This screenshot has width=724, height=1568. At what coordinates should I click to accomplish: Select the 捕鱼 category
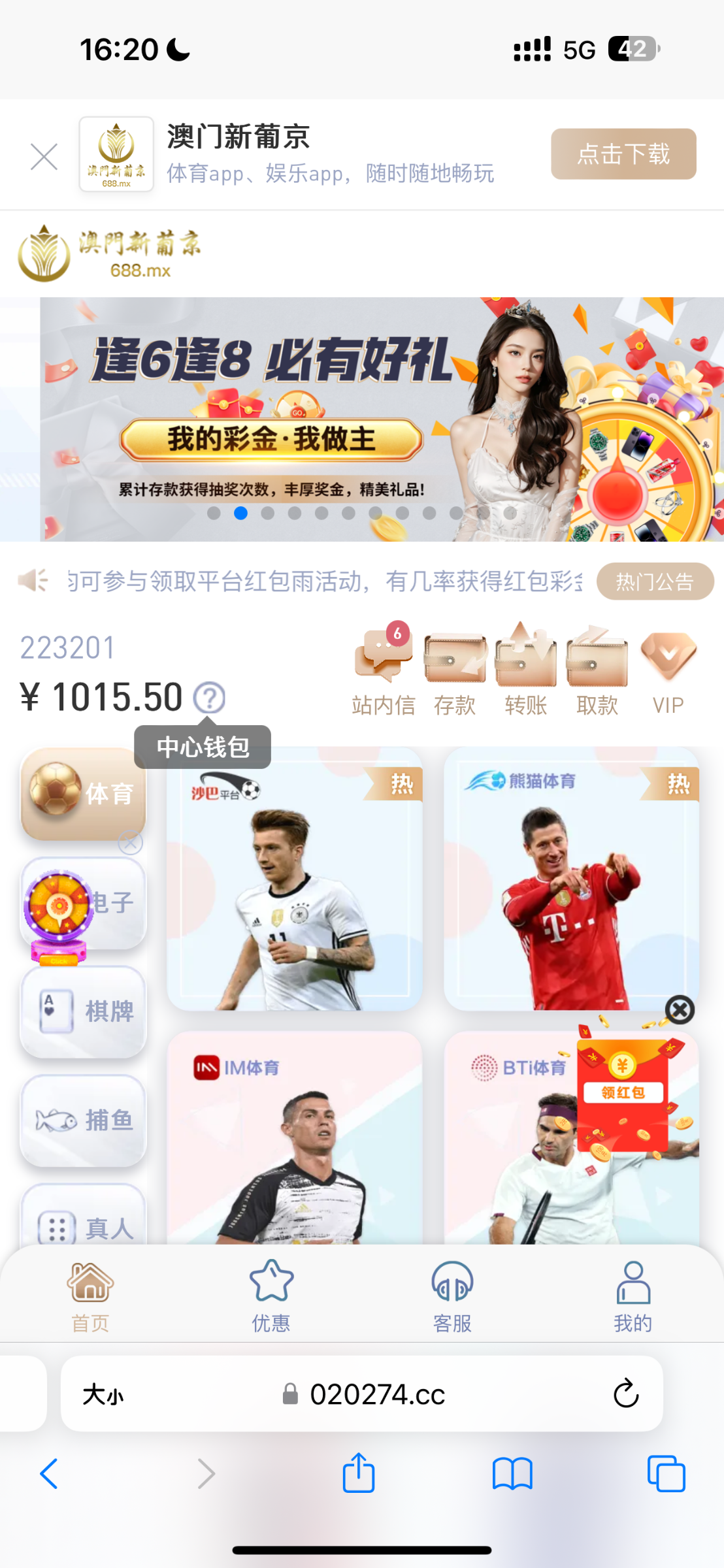[84, 1120]
